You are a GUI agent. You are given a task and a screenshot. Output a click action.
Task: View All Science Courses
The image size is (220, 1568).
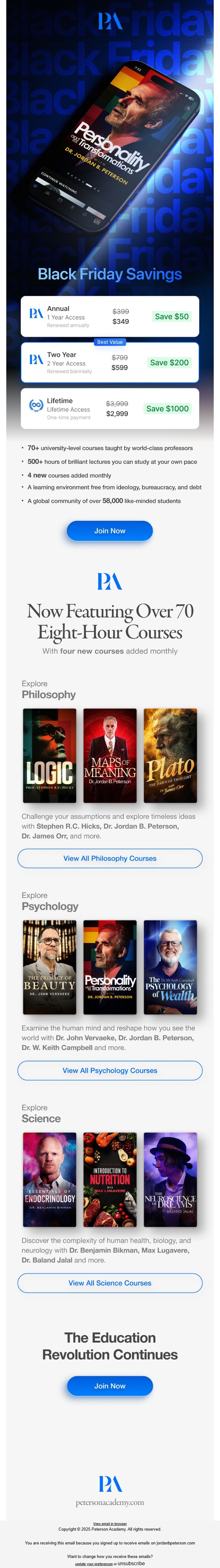point(110,1283)
